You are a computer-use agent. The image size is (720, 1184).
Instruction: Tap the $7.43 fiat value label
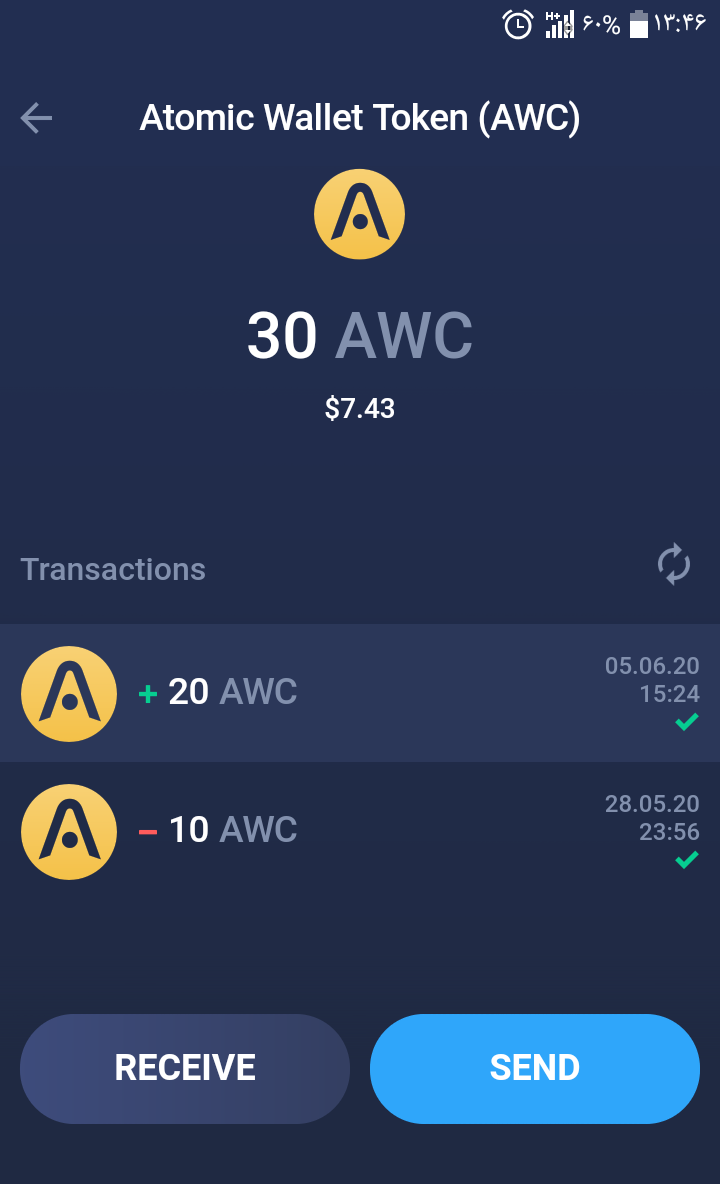(360, 408)
